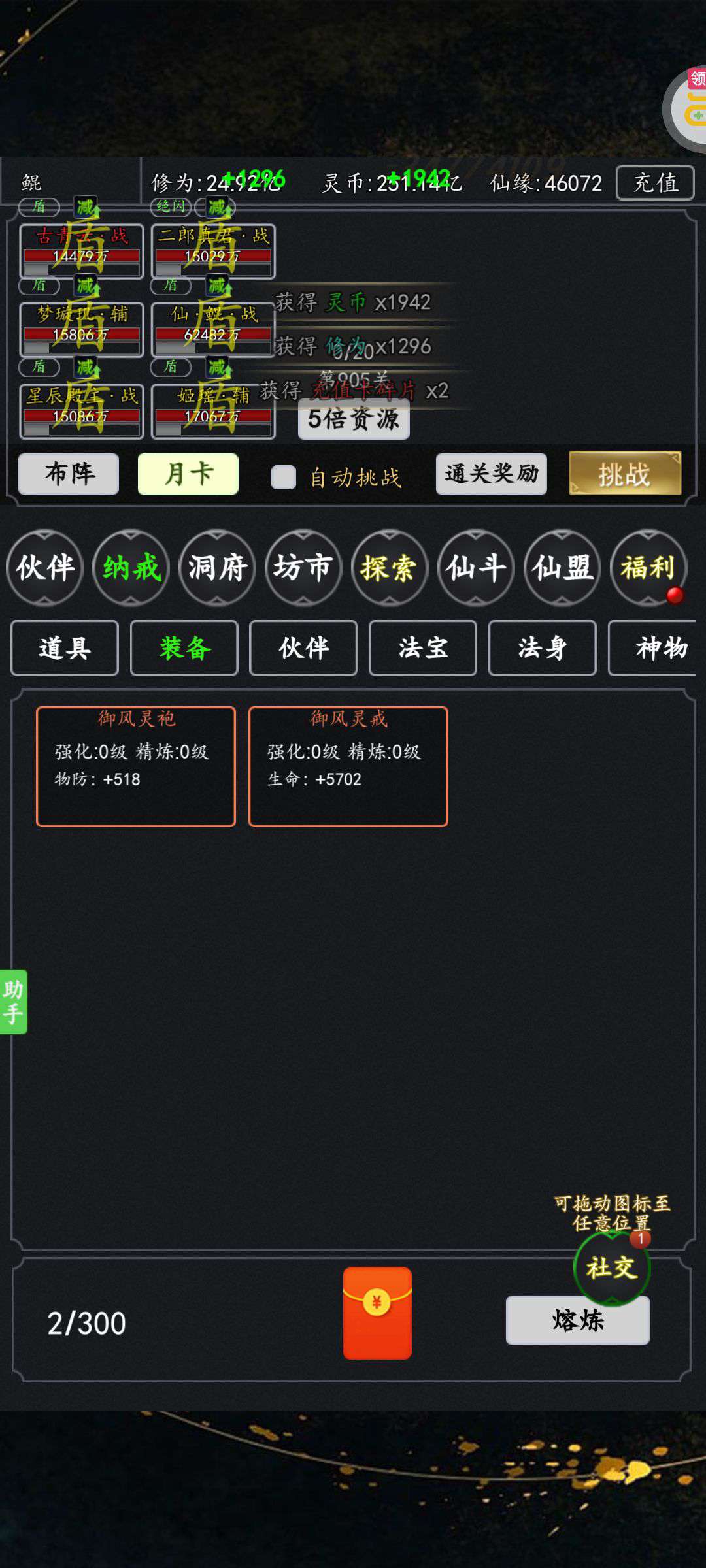
Task: Open the 御风灵戒 equipment card
Action: [x=348, y=766]
